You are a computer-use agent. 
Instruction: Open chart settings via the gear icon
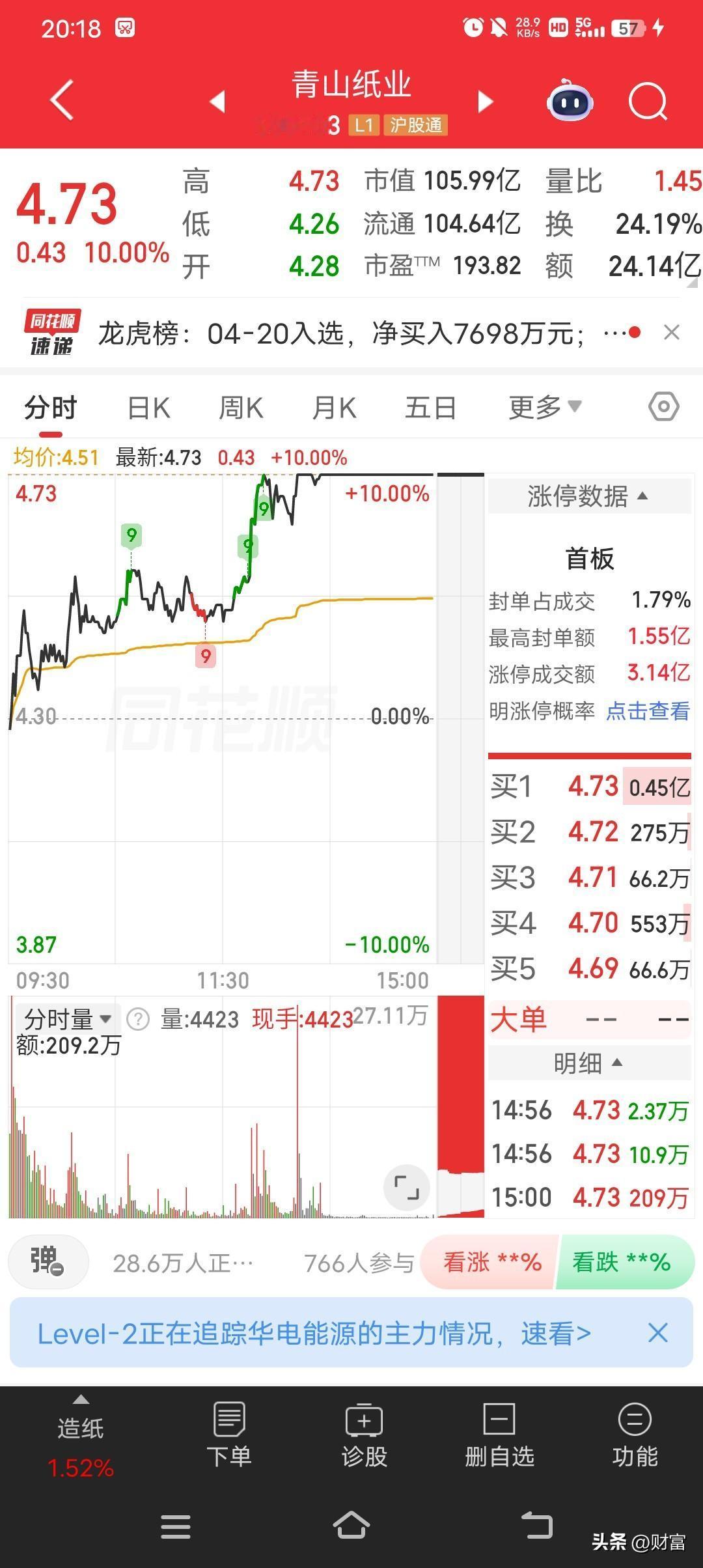pyautogui.click(x=663, y=406)
